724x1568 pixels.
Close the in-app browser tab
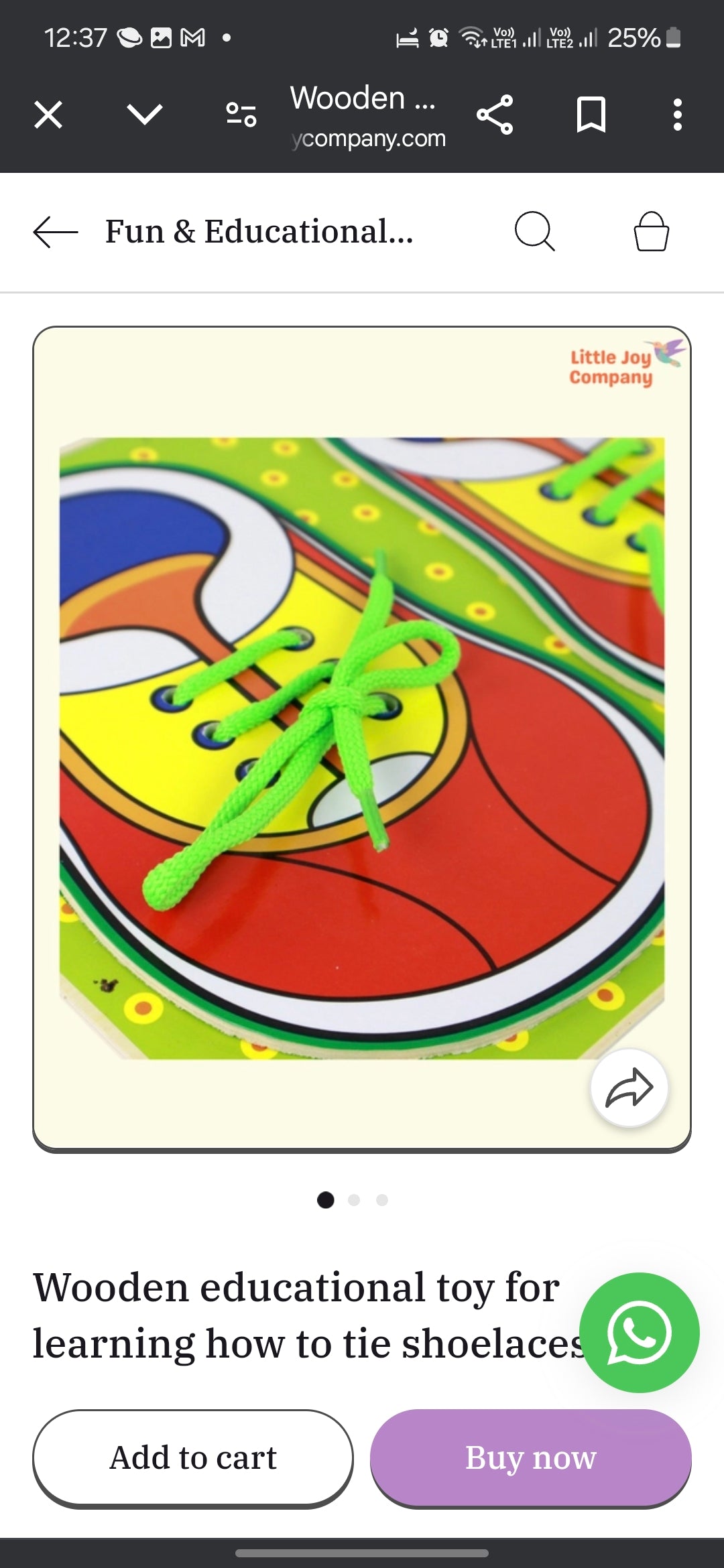[x=48, y=115]
